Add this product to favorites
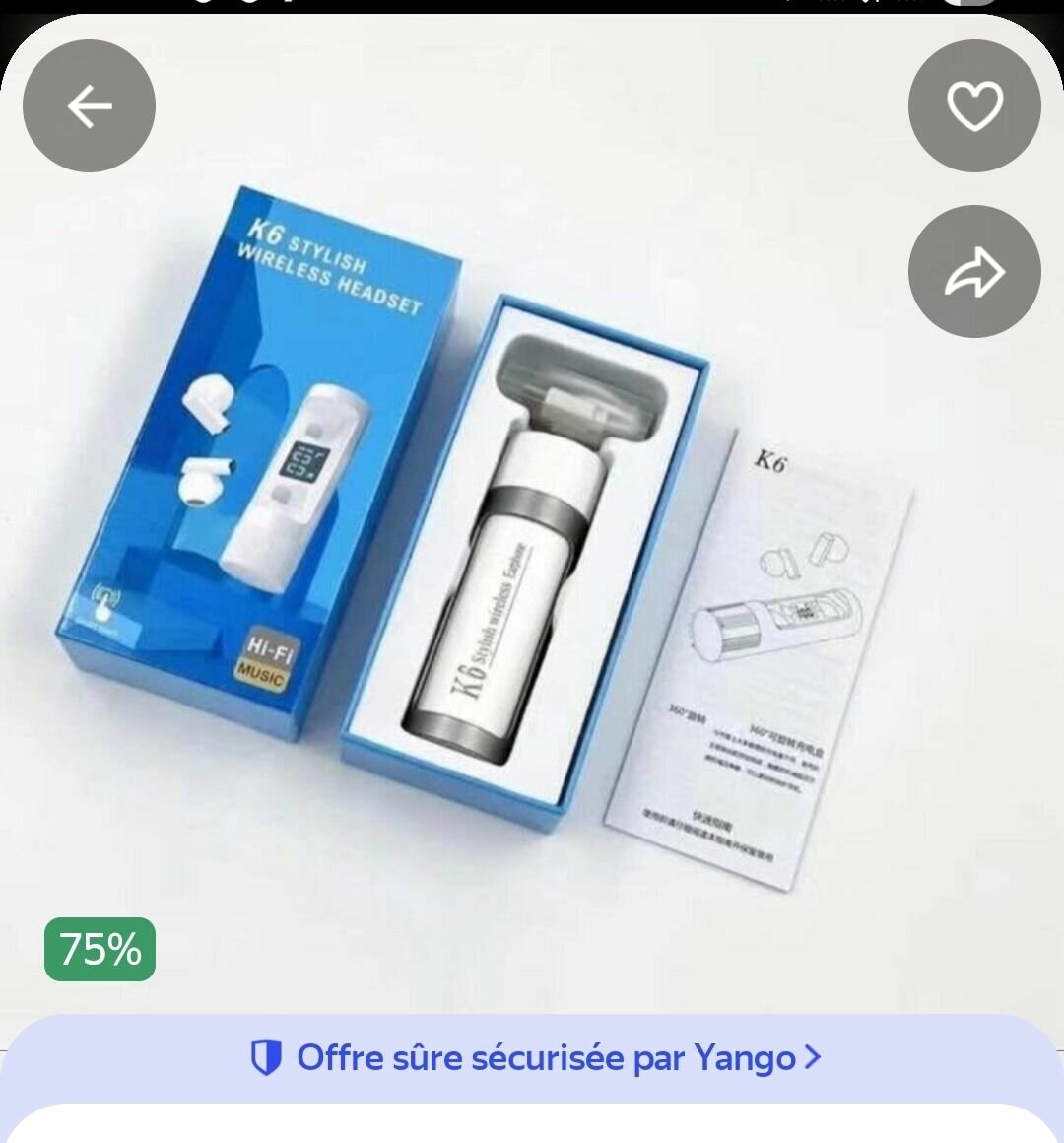 974,105
